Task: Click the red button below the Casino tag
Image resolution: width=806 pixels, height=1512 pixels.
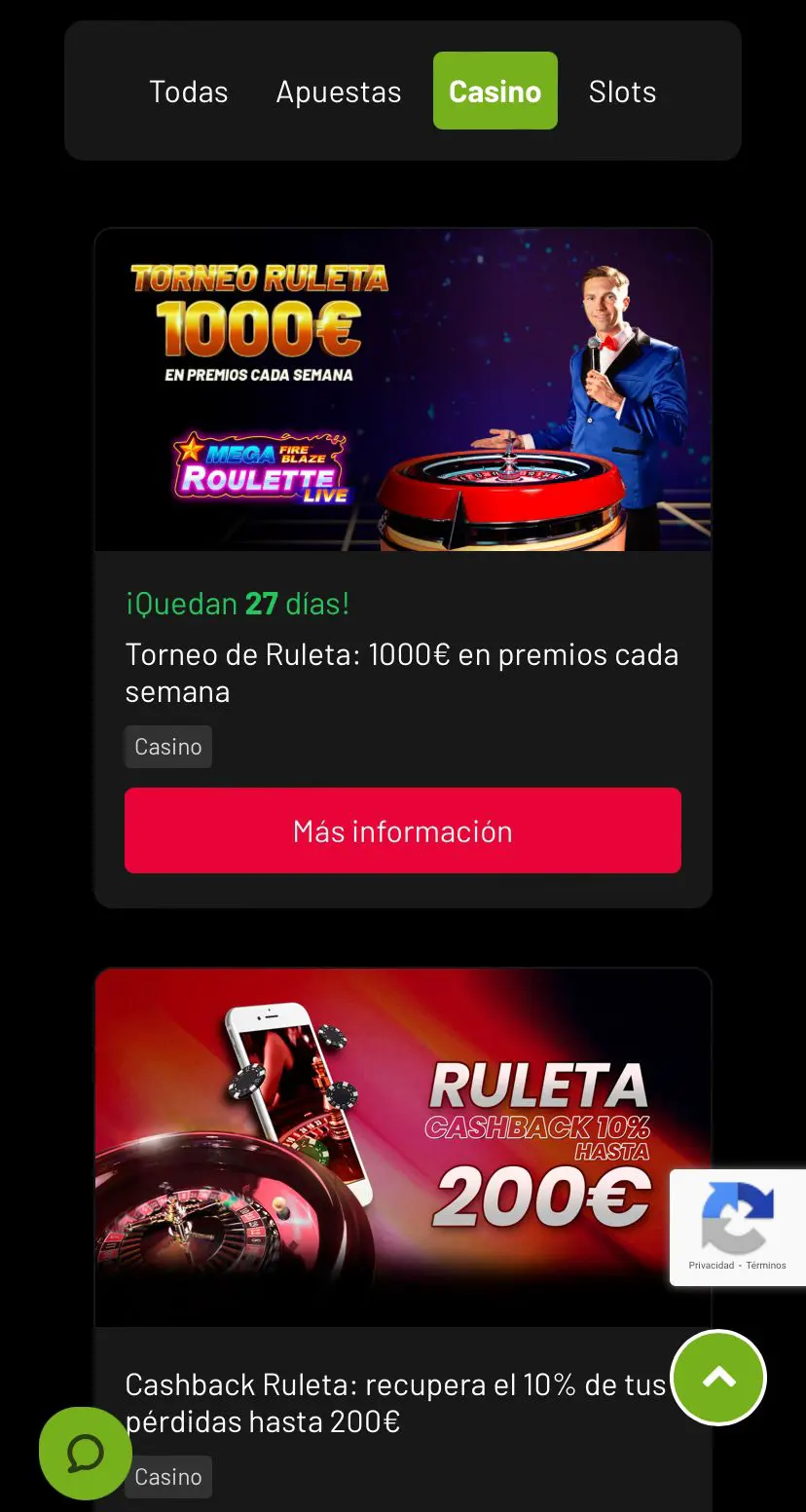Action: click(403, 830)
